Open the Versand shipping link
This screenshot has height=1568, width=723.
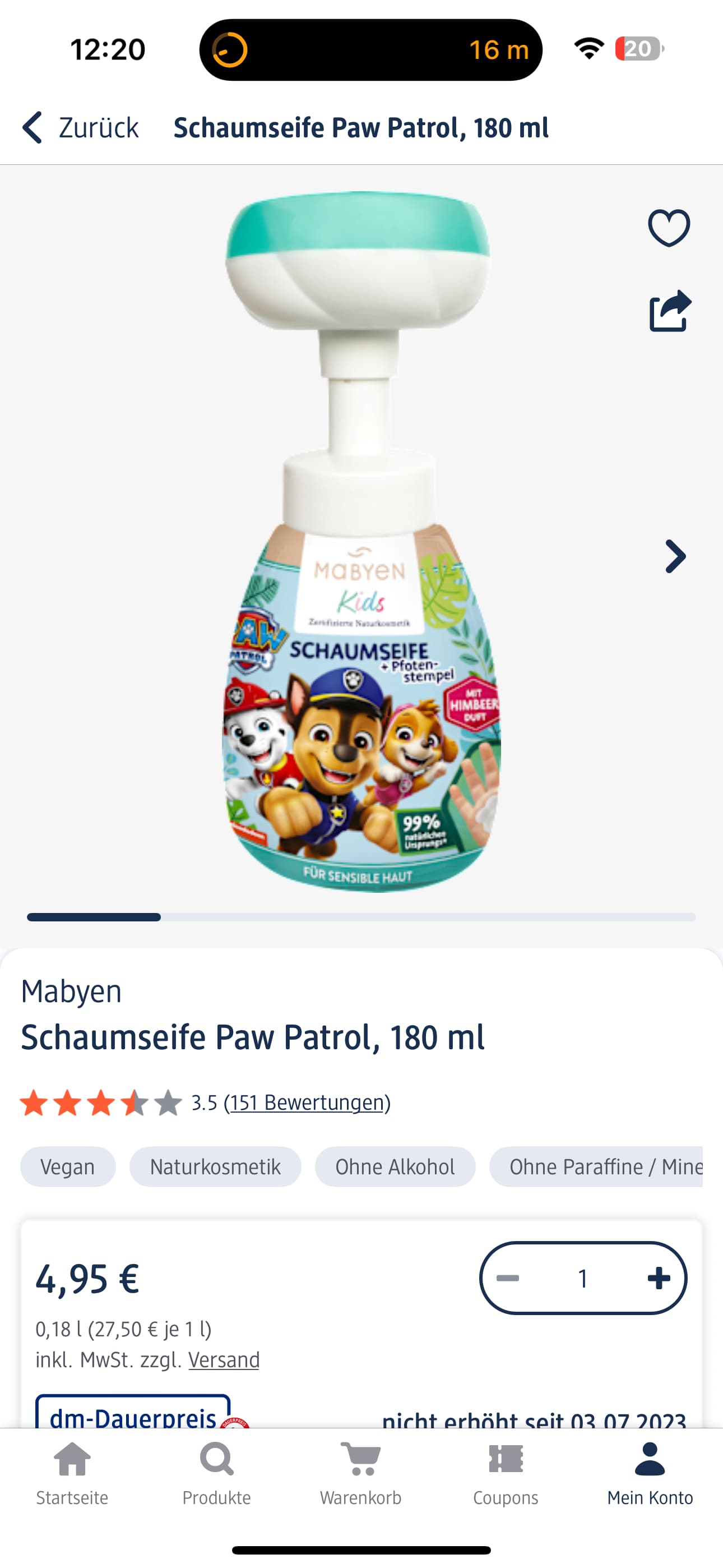tap(224, 1359)
